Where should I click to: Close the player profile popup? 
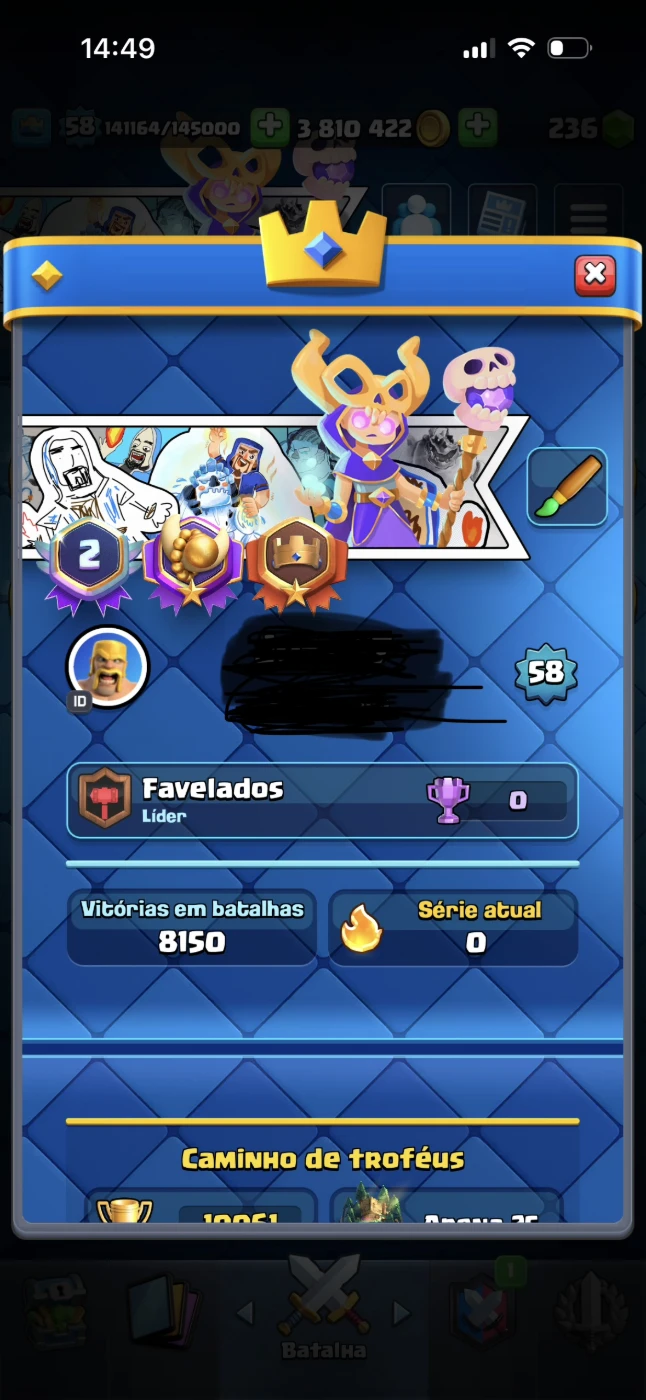click(595, 273)
